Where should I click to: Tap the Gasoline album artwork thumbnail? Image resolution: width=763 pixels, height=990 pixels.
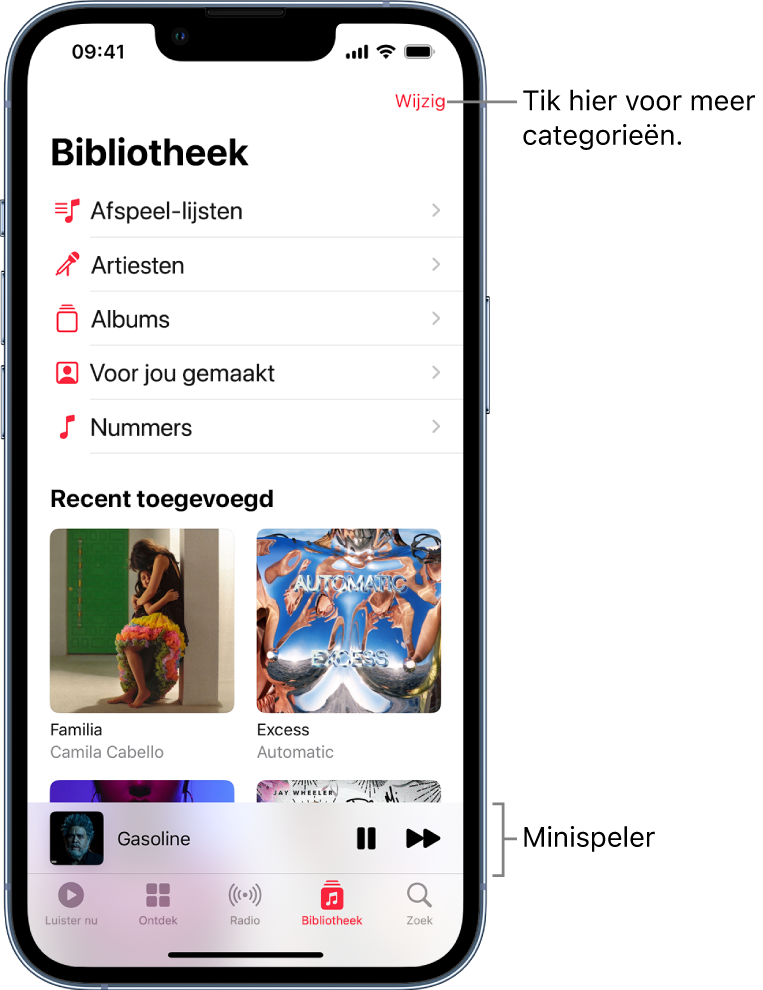pos(75,839)
